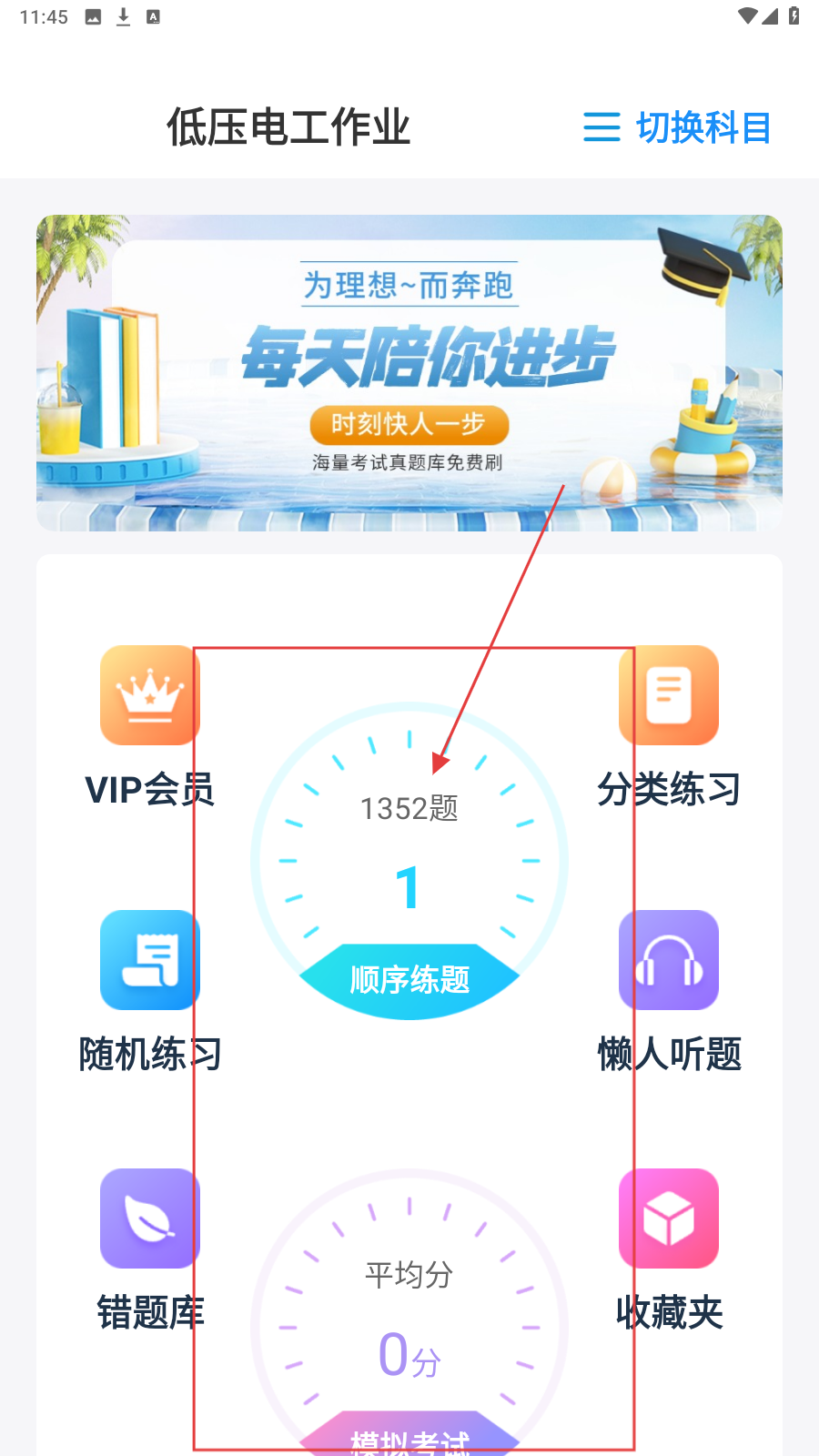This screenshot has width=819, height=1456.
Task: Tap 切换科目 to switch subject
Action: [x=678, y=127]
